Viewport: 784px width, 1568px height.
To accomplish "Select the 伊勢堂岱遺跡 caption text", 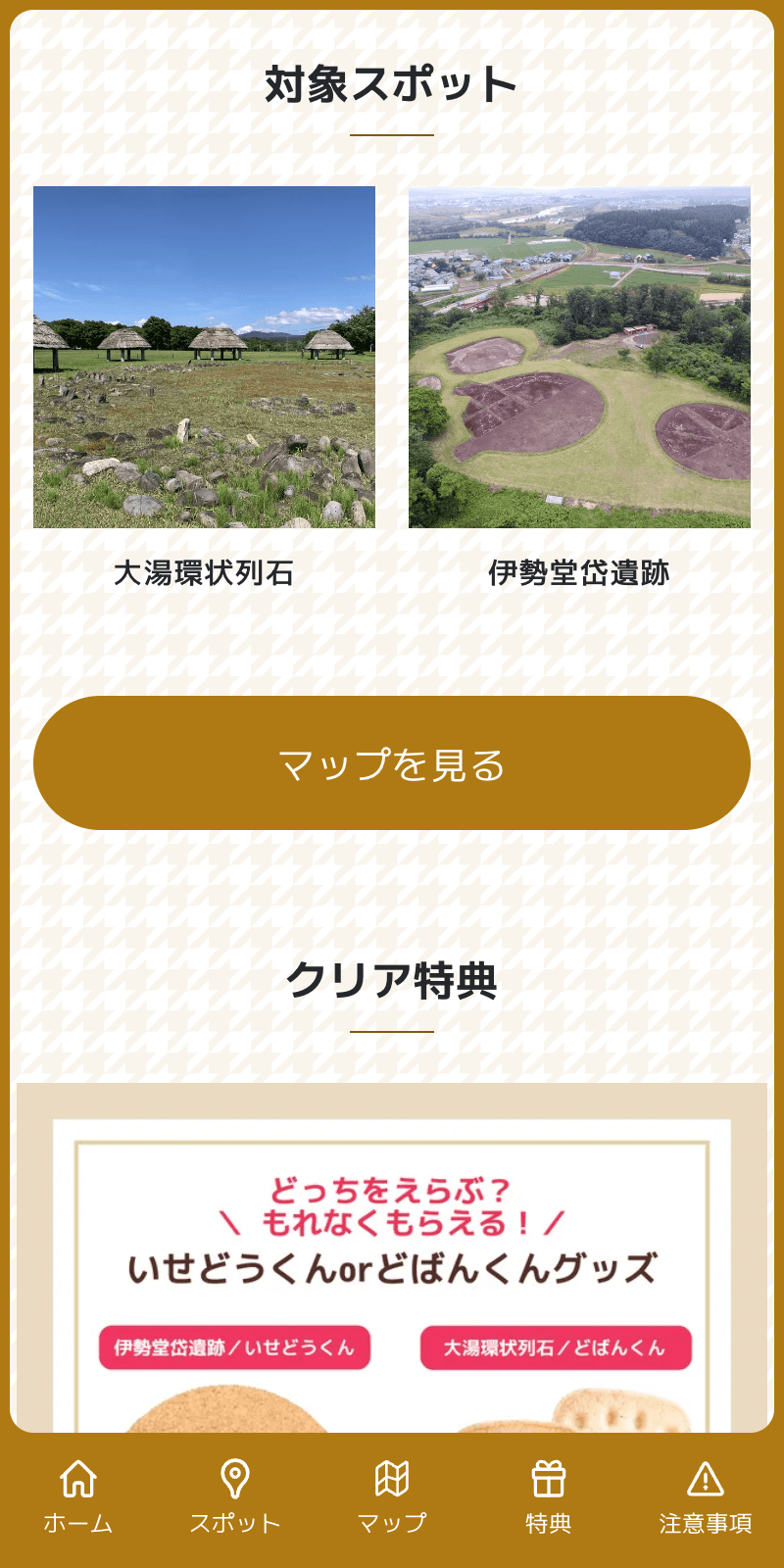I will click(x=580, y=569).
